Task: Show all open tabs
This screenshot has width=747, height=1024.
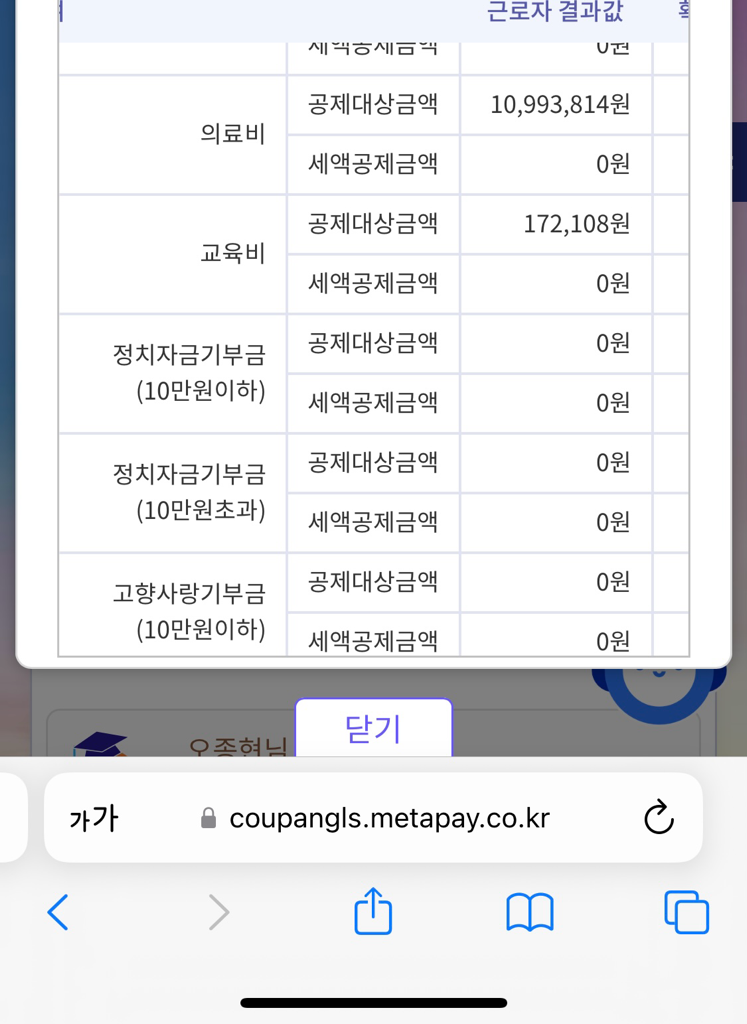Action: click(686, 912)
